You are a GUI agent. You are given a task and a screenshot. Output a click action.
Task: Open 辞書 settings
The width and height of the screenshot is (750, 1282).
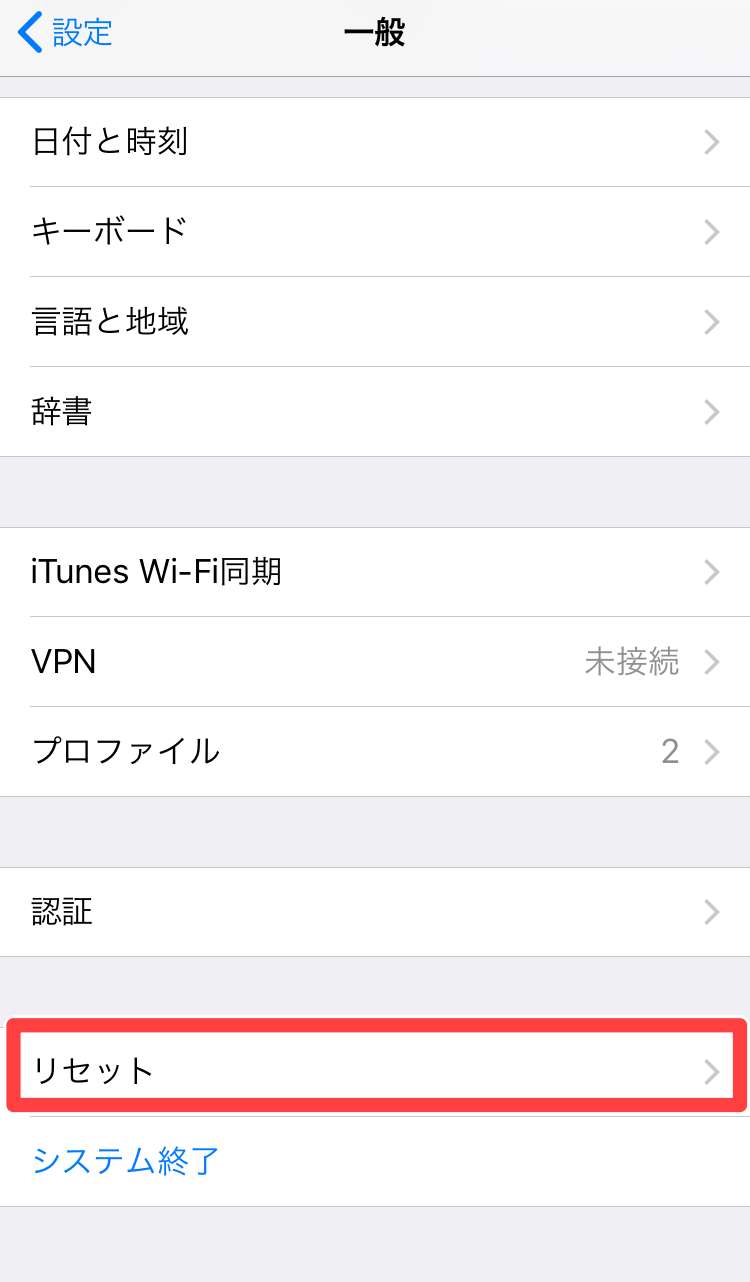point(375,412)
